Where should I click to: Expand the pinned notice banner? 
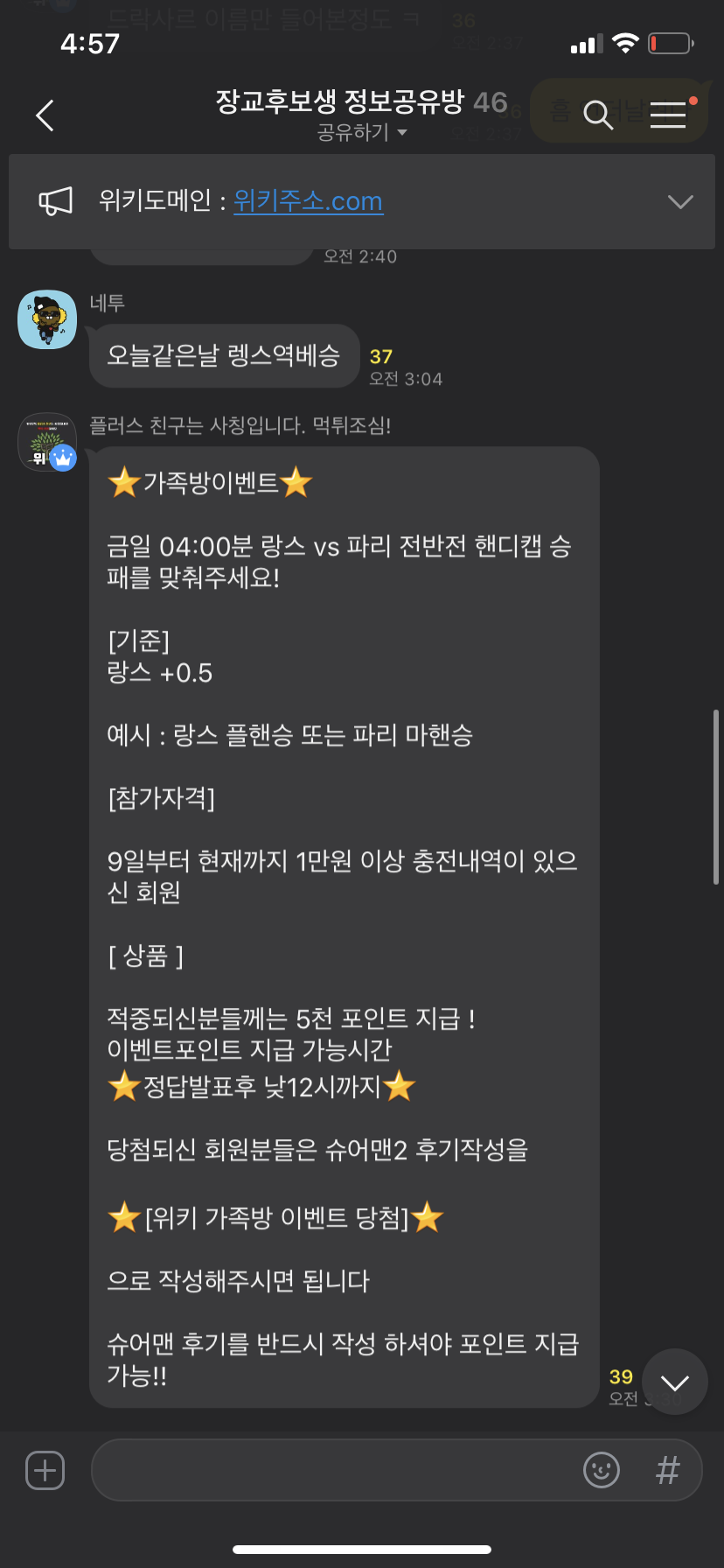(679, 202)
